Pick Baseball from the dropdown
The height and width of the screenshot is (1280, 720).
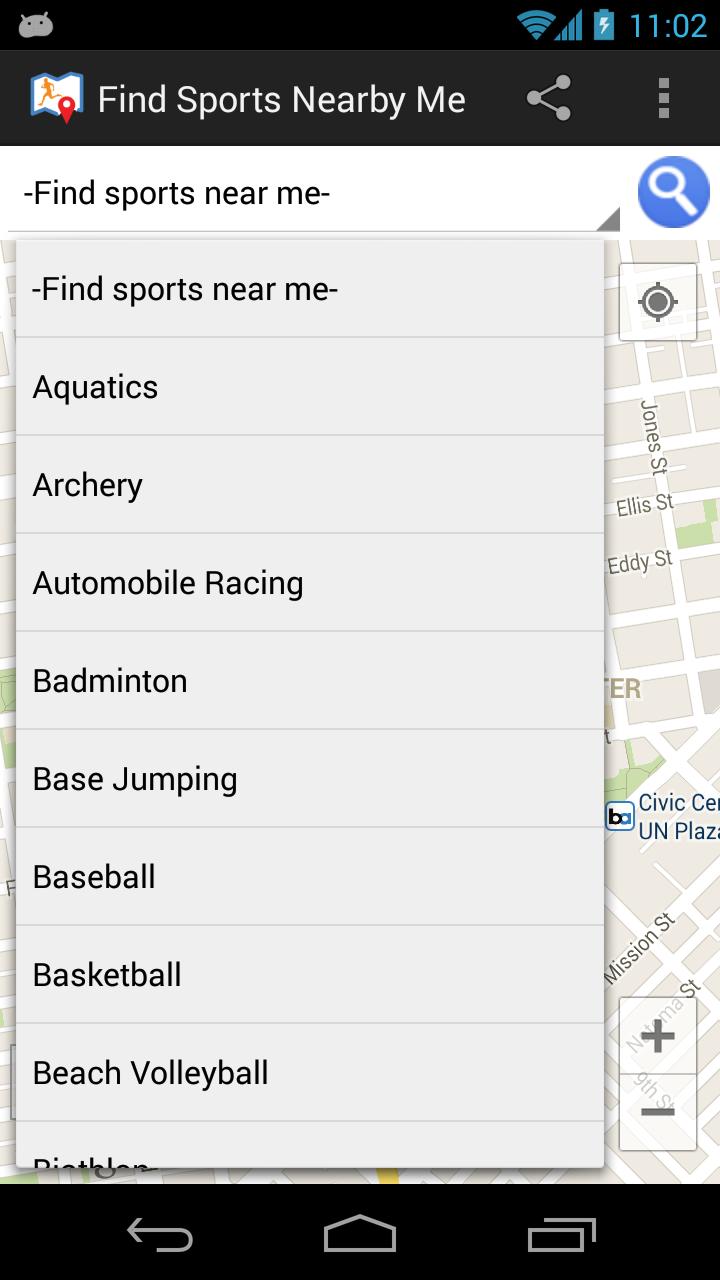[310, 877]
